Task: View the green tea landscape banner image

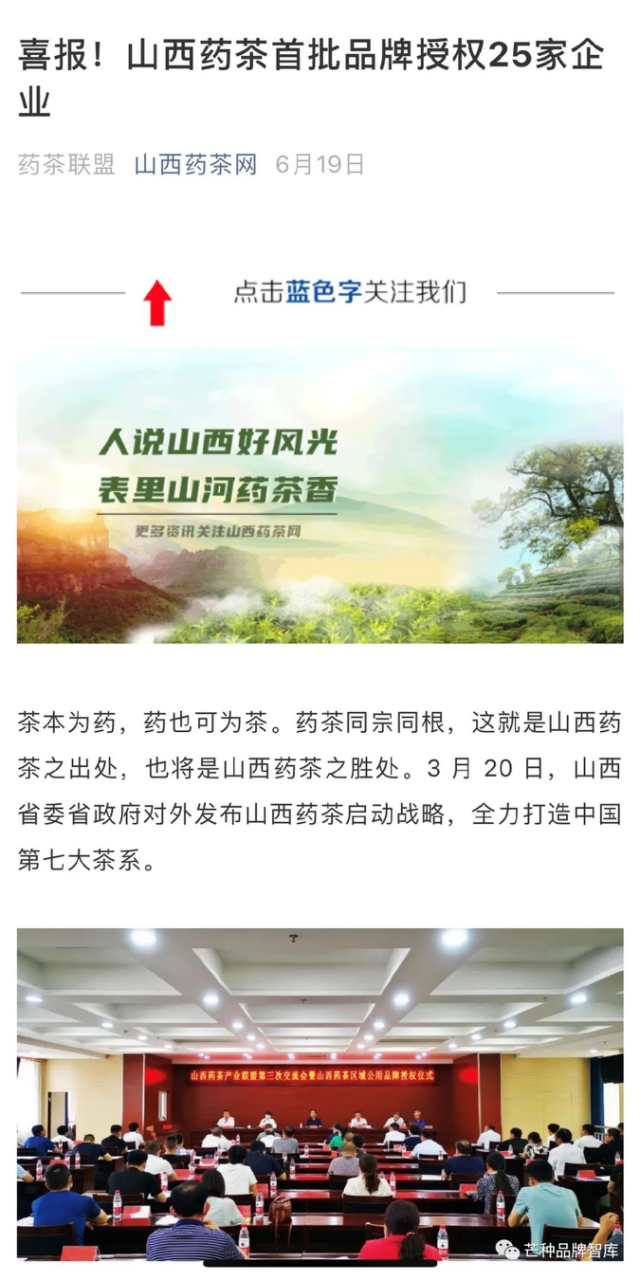Action: click(x=320, y=497)
